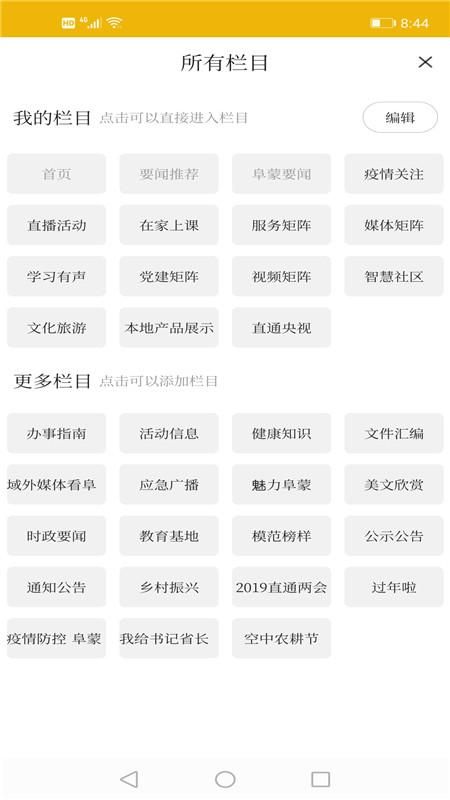Image resolution: width=450 pixels, height=800 pixels.
Task: Open 本地产品展示 column
Action: pyautogui.click(x=169, y=328)
